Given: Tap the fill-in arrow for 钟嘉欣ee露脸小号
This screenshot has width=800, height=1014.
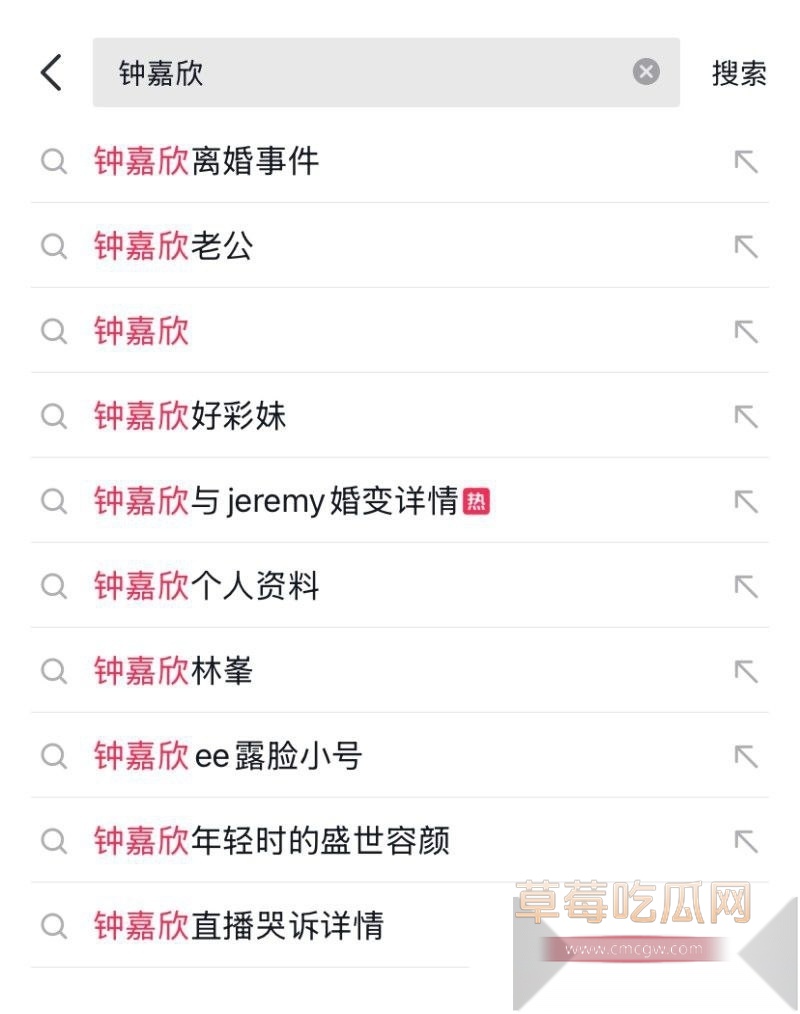Looking at the screenshot, I should pyautogui.click(x=746, y=757).
